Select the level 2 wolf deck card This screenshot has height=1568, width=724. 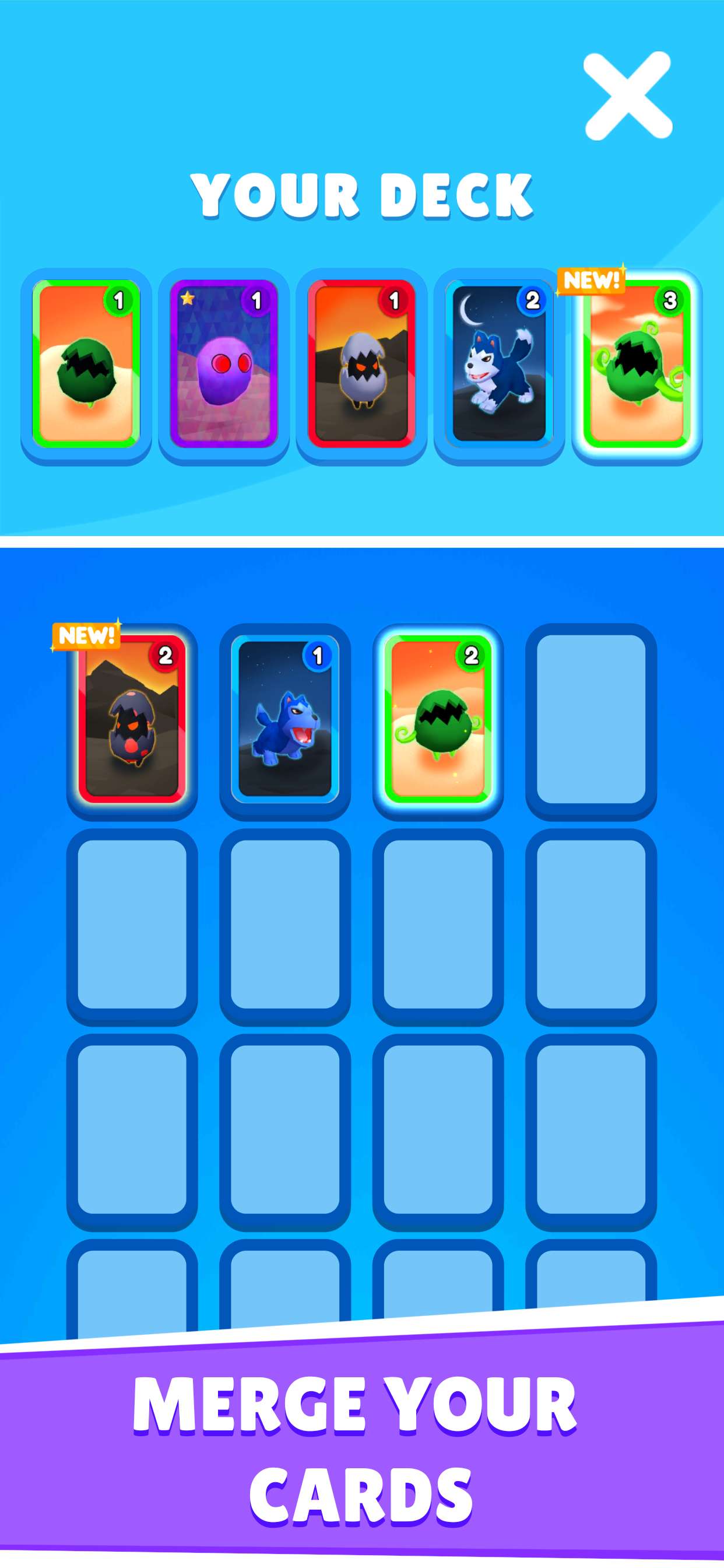click(x=499, y=363)
